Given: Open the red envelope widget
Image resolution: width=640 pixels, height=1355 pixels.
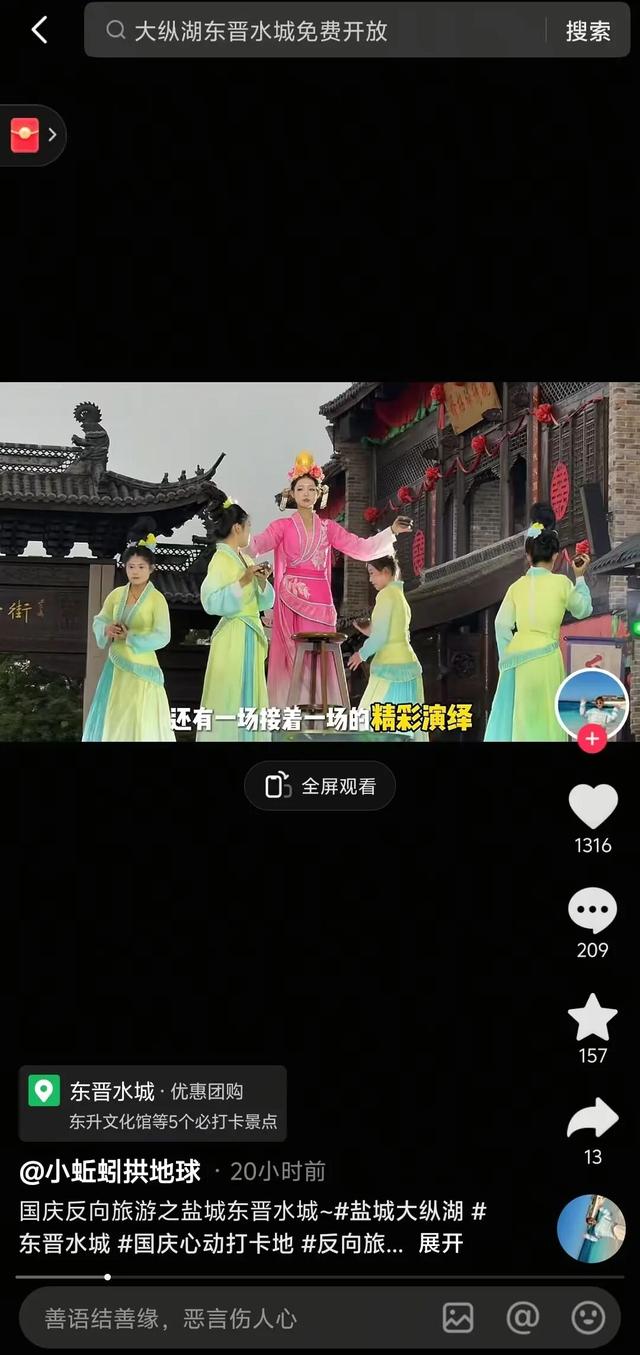Looking at the screenshot, I should pos(27,135).
